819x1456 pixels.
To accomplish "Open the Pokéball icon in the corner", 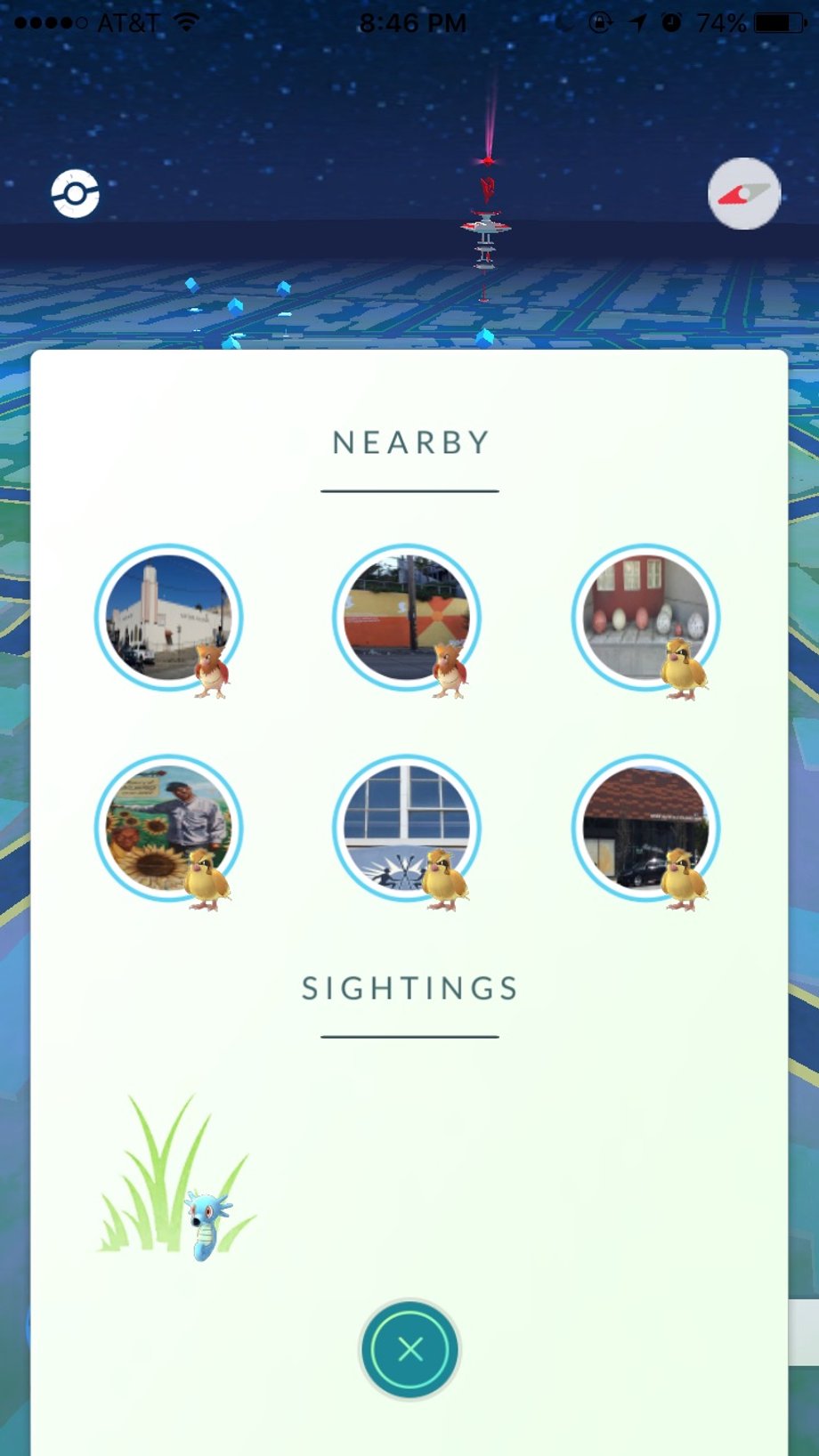I will pos(76,193).
